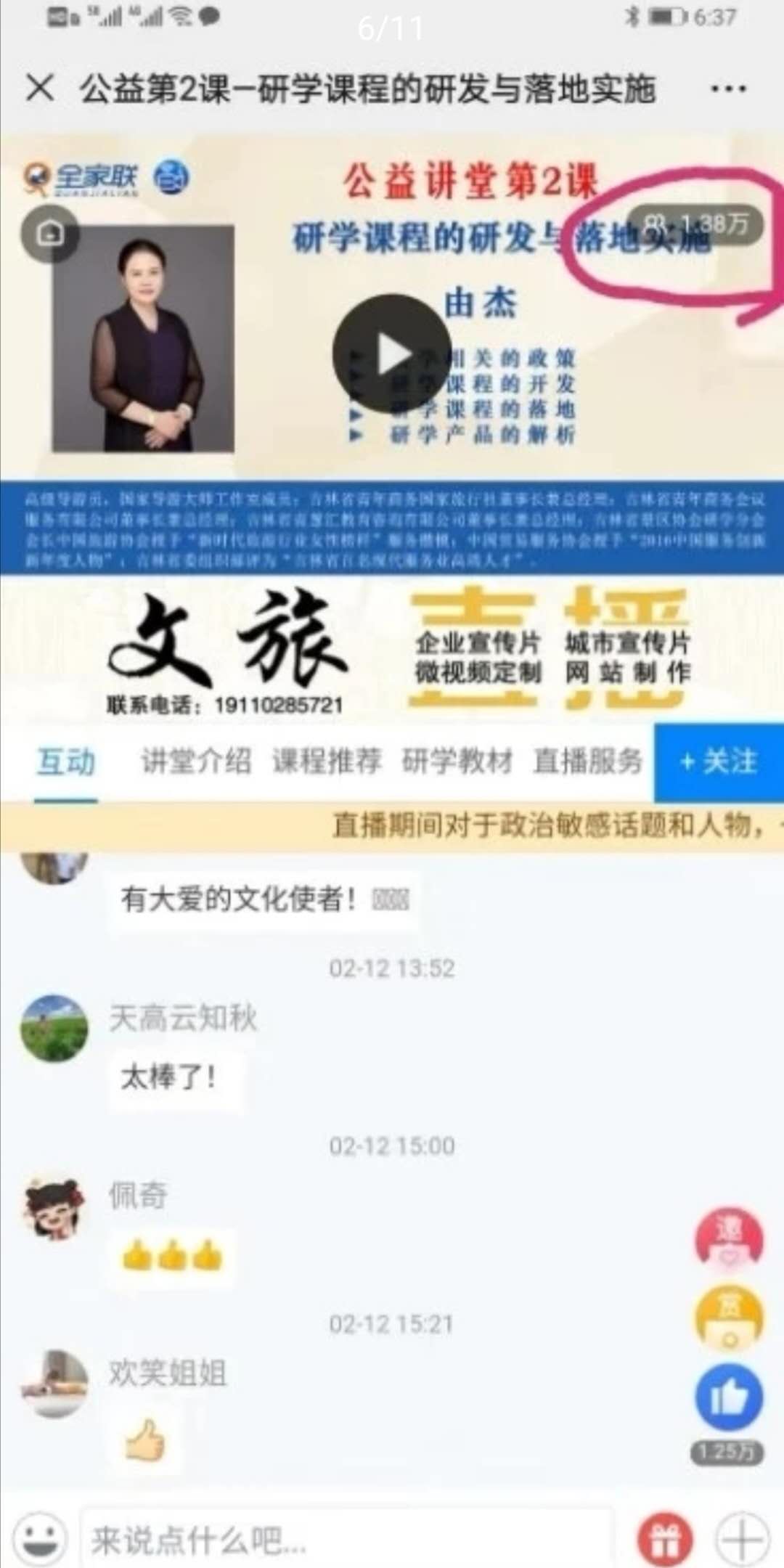Tap the home icon on the video
The height and width of the screenshot is (1568, 784).
[49, 233]
